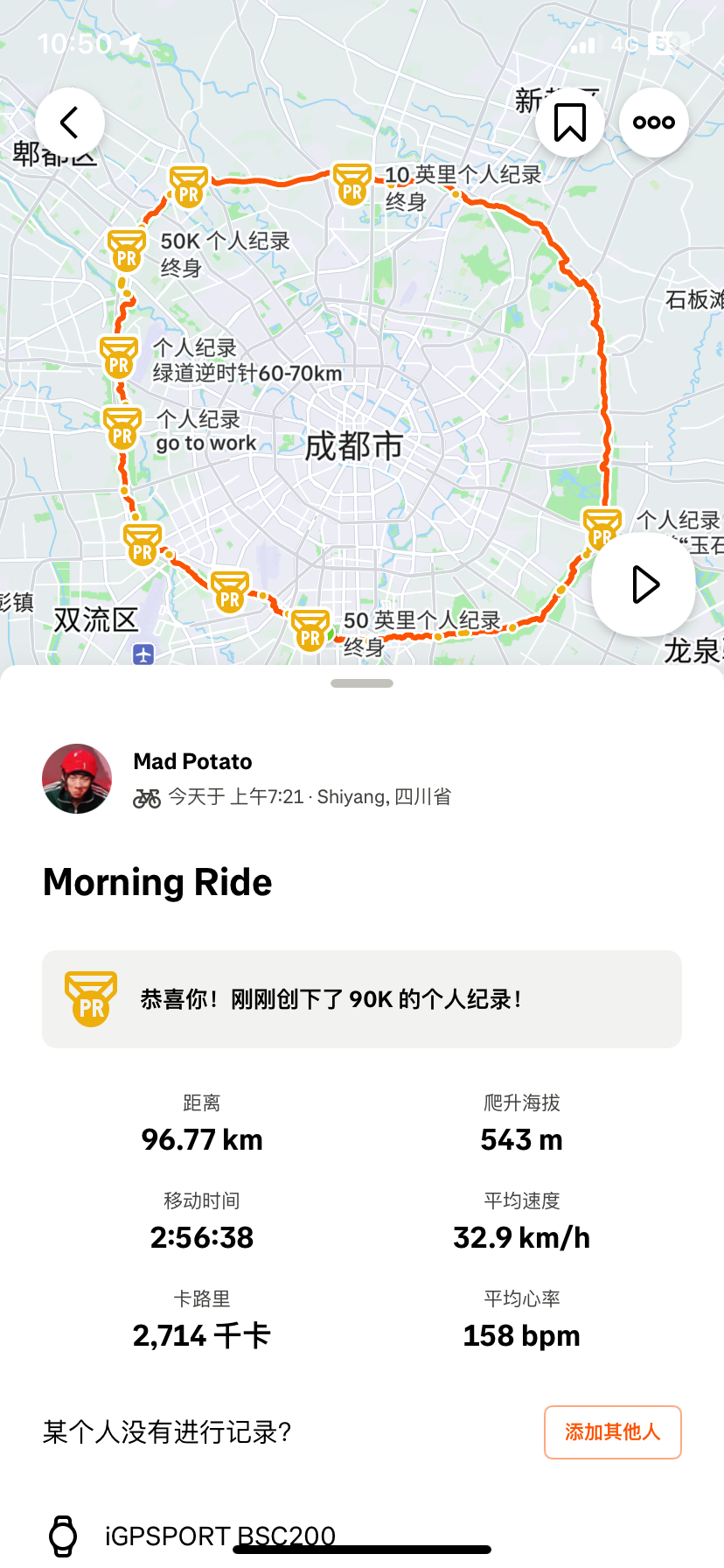Select the 50K 个人纪录 PR marker
724x1568 pixels.
pos(127,250)
